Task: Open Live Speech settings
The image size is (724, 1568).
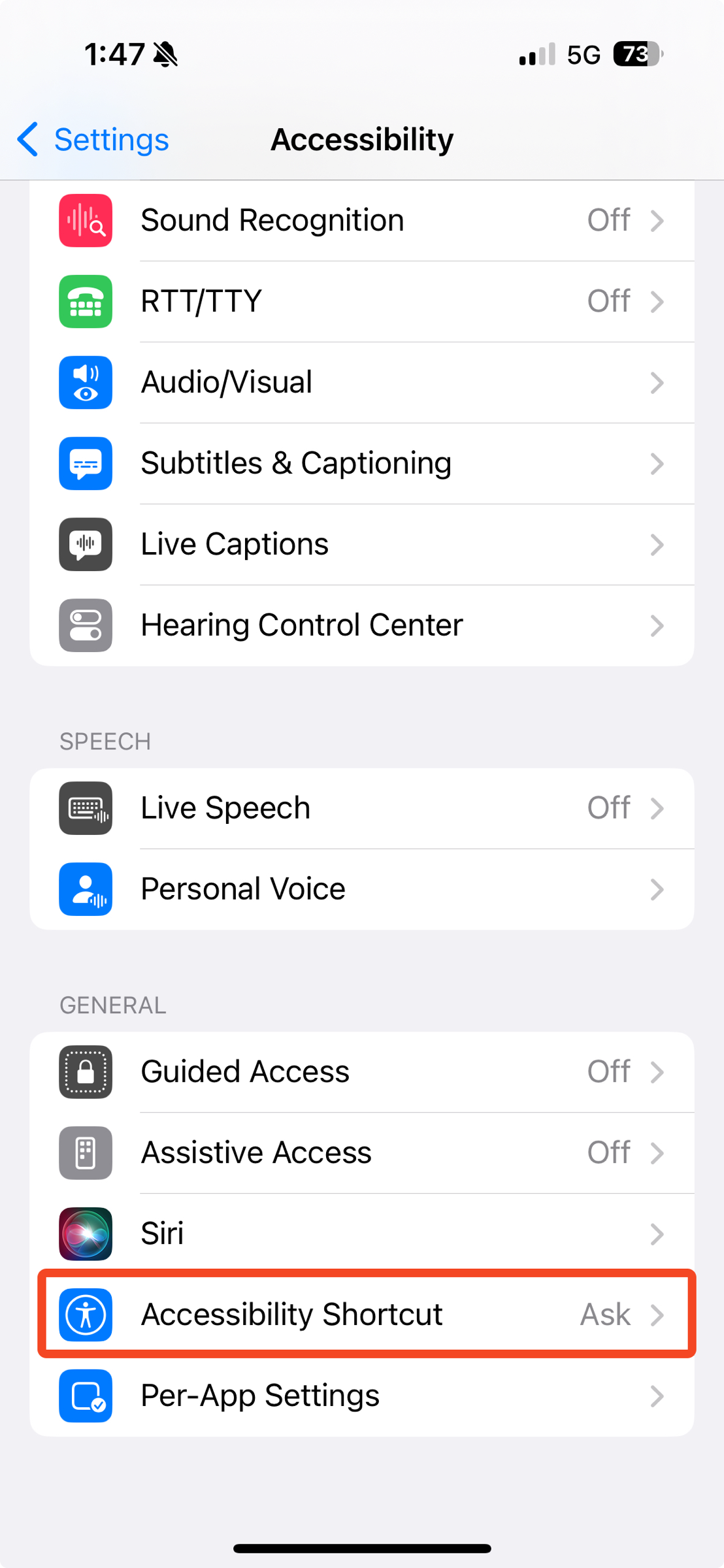Action: pyautogui.click(x=361, y=808)
